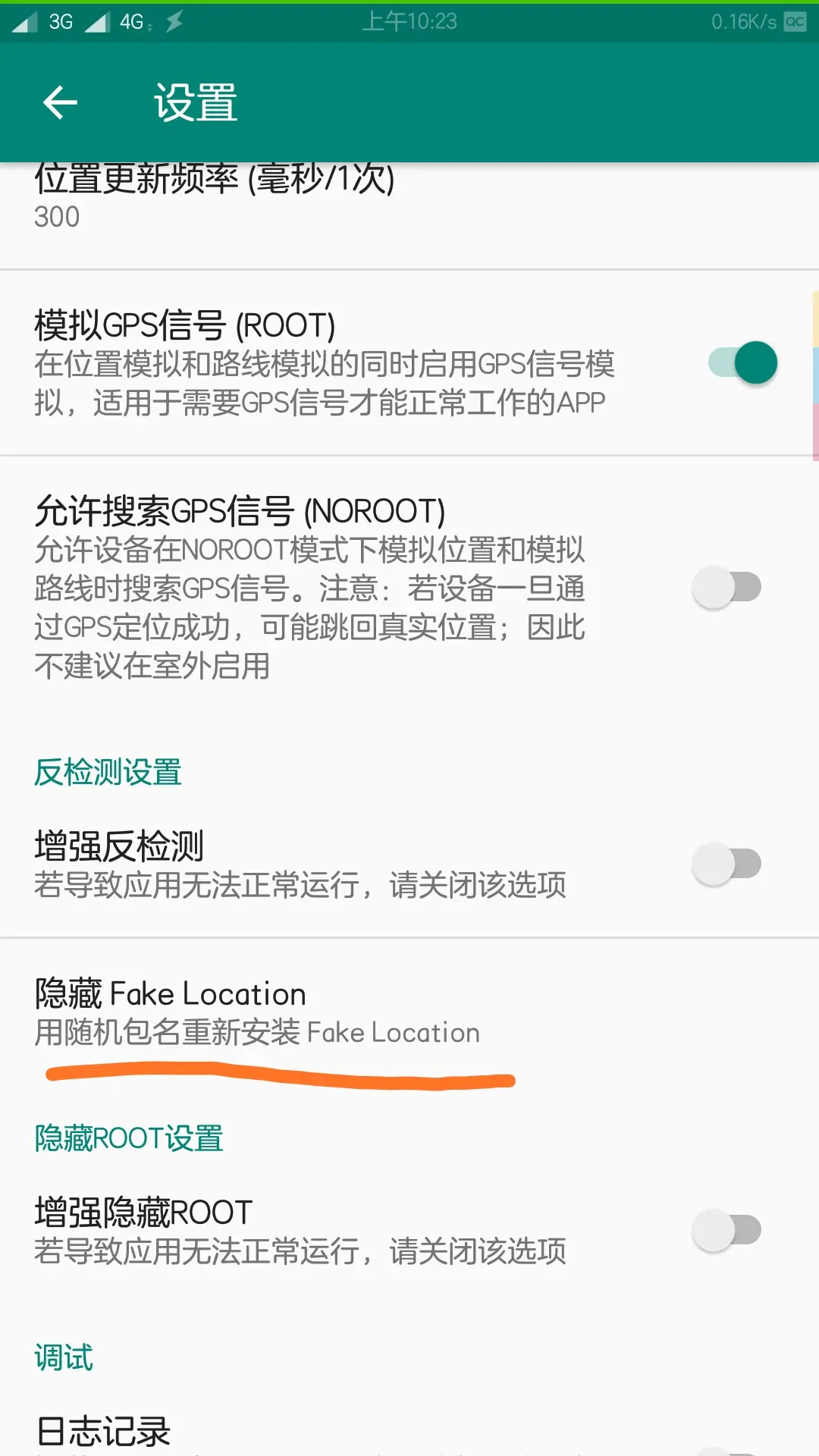
Task: Open the 隐藏 Fake Location option
Action: (258, 1012)
